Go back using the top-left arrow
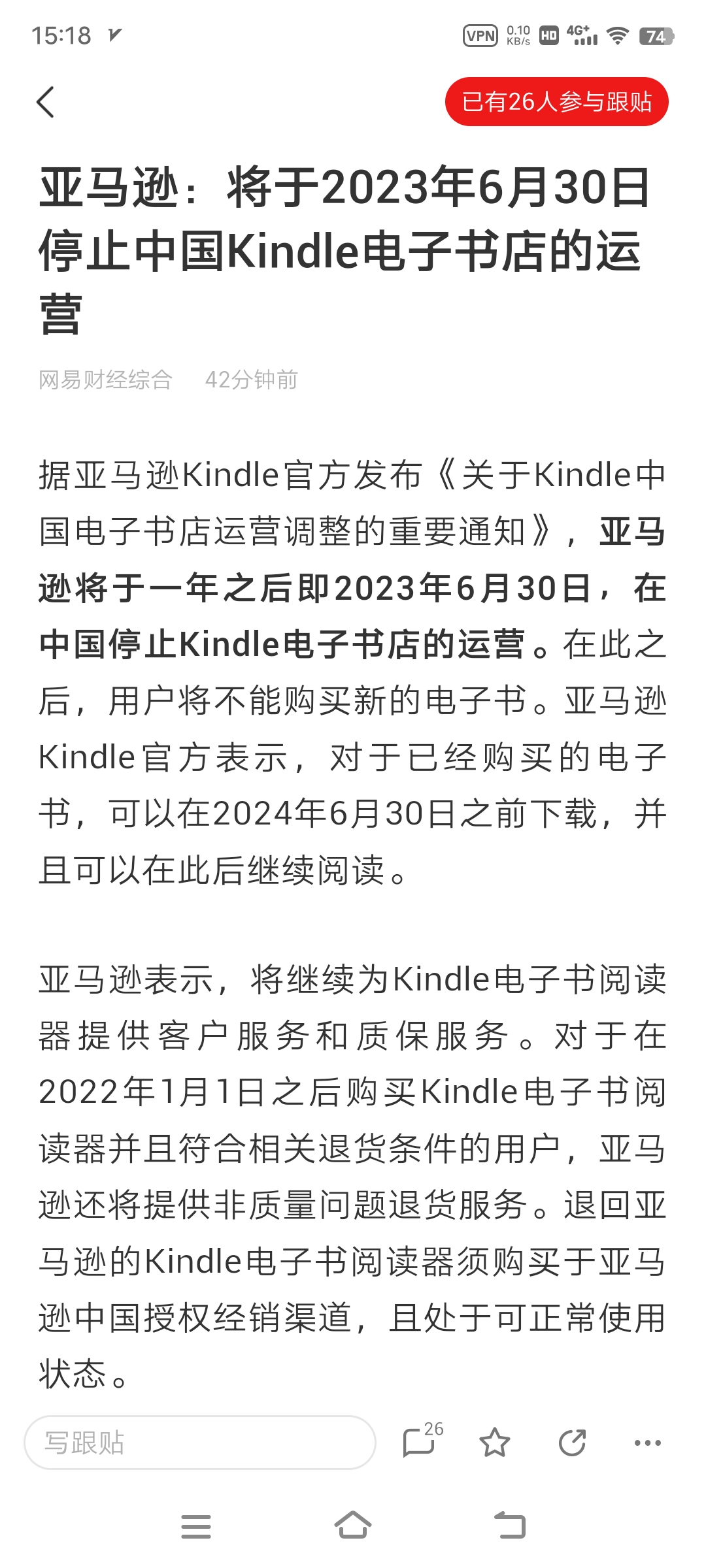Image resolution: width=706 pixels, height=1568 pixels. [x=45, y=103]
